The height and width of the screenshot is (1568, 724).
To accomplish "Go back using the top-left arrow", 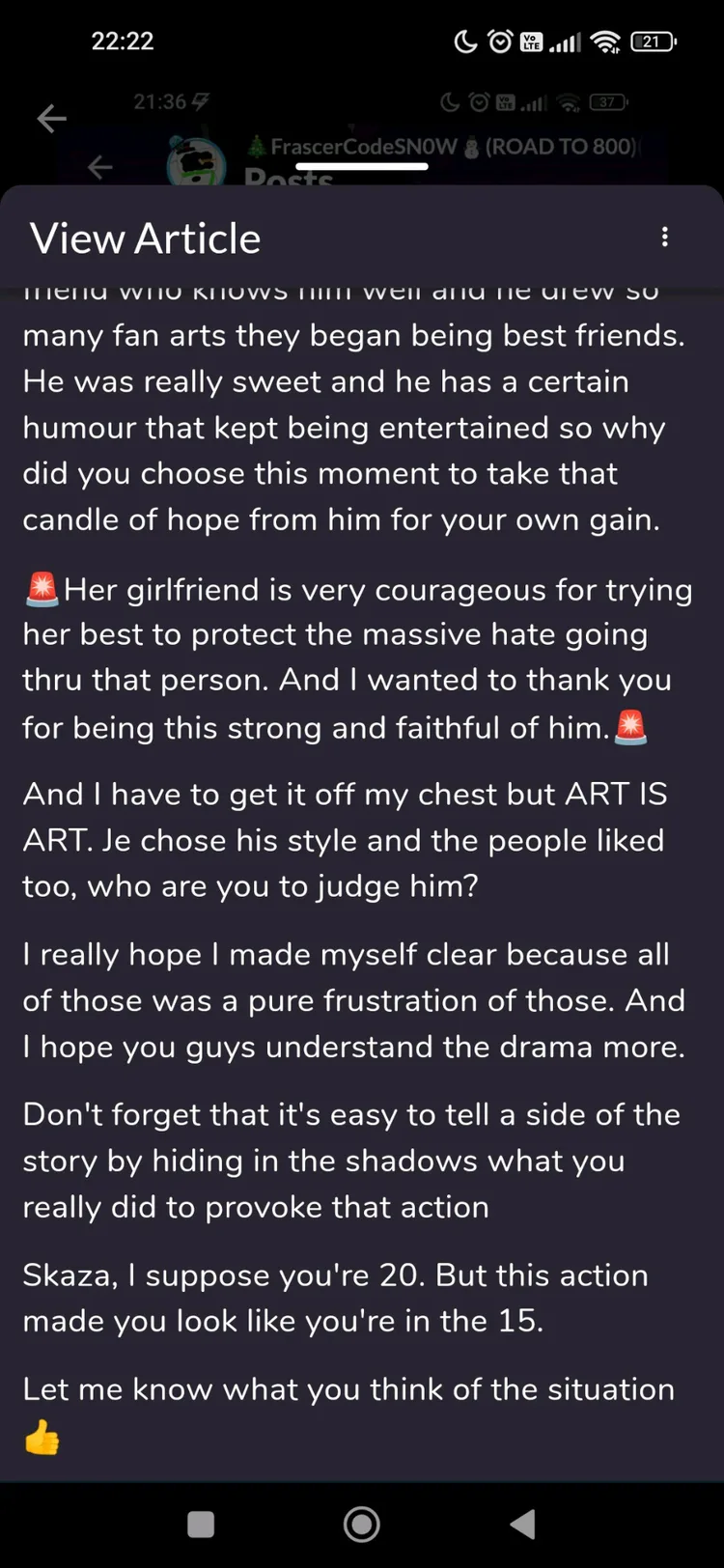I will (x=51, y=119).
